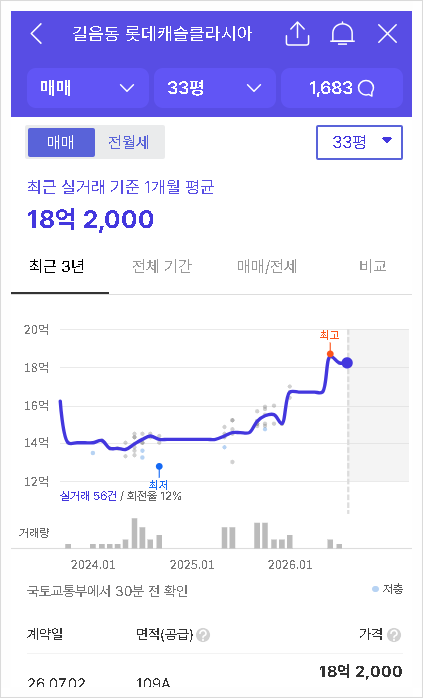423x698 pixels.
Task: Select the 최근 3년 tab
Action: (57, 266)
